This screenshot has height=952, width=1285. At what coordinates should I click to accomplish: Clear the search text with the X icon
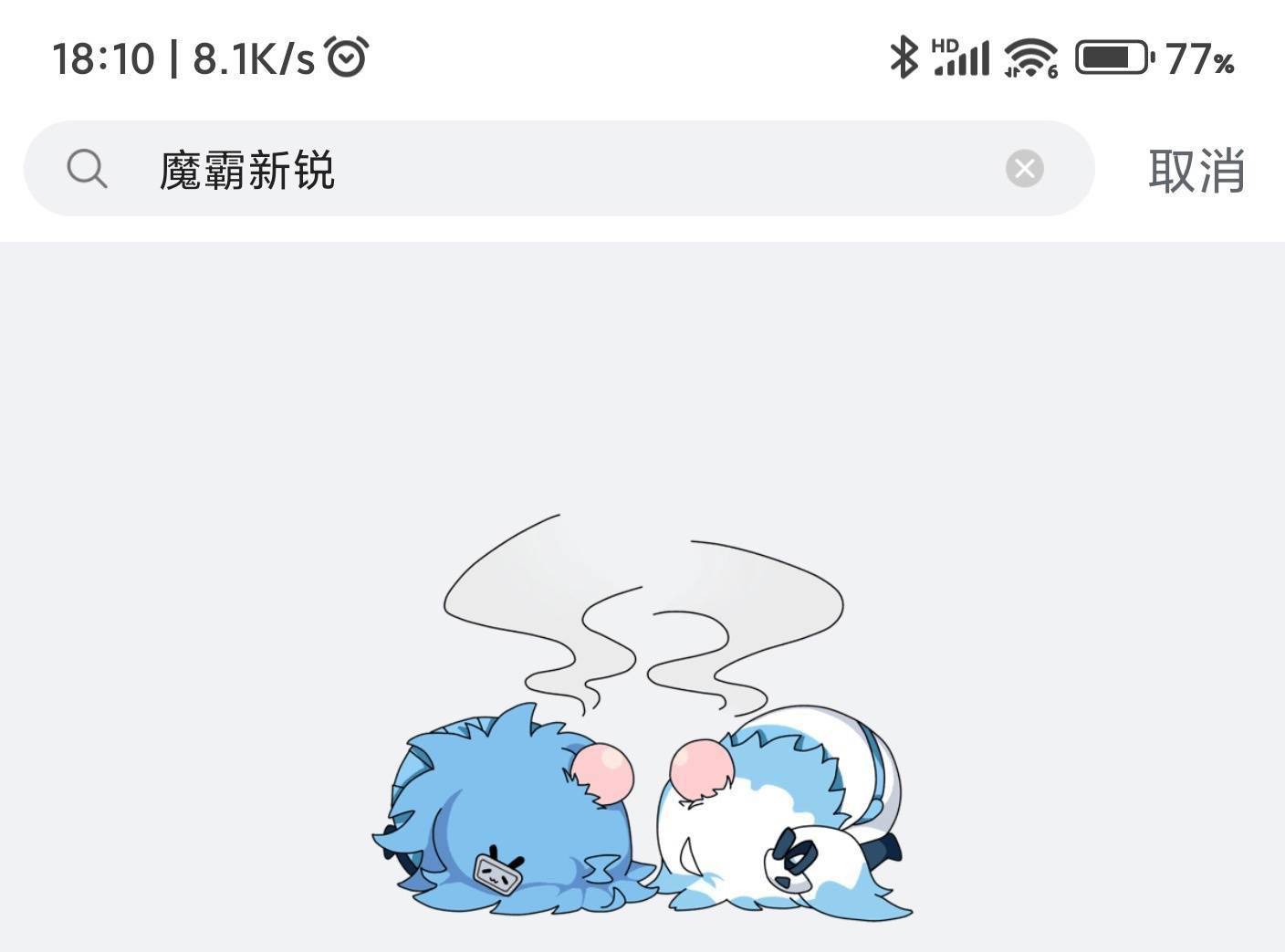point(1024,169)
